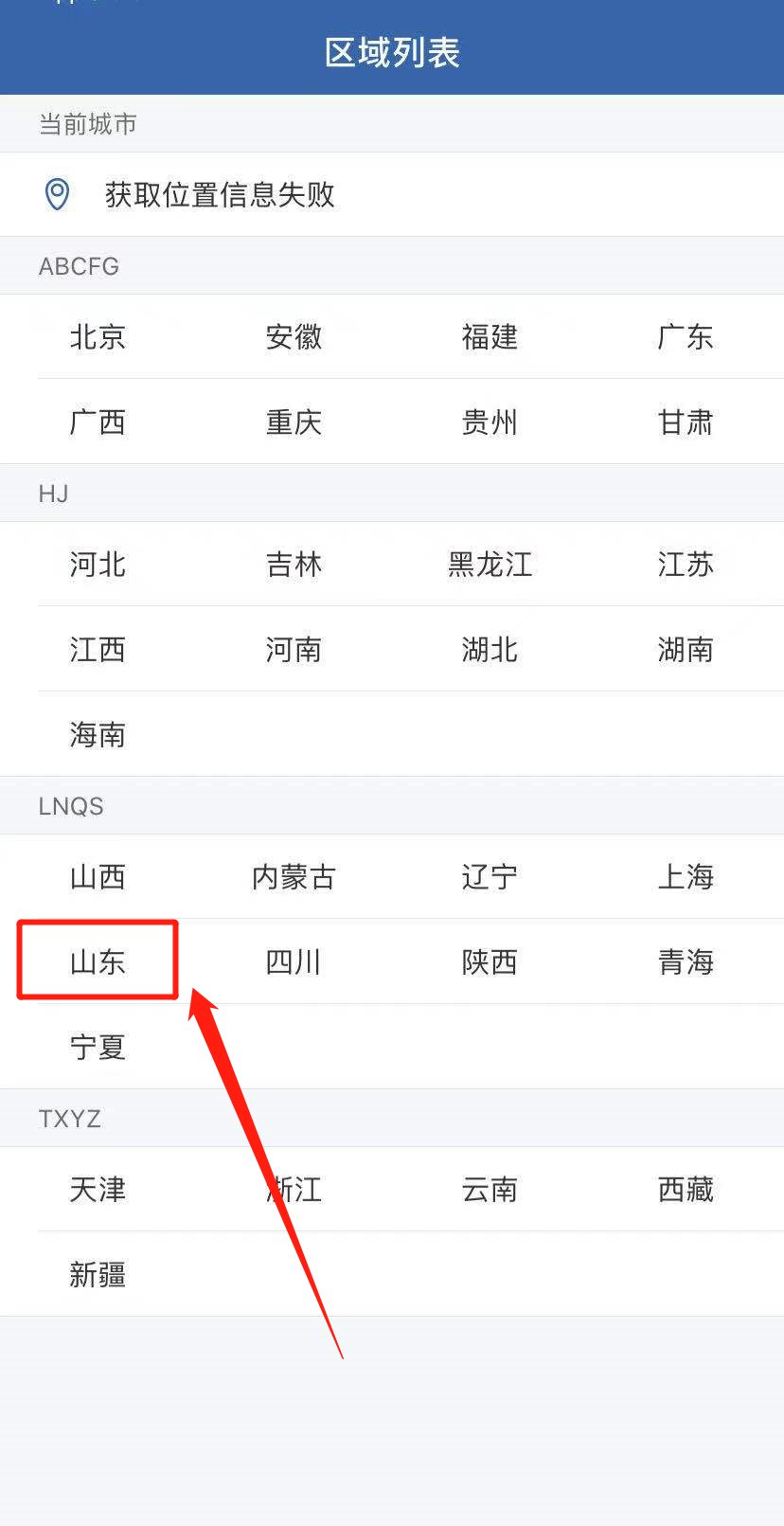Select 河南 province
784x1526 pixels.
(x=294, y=650)
